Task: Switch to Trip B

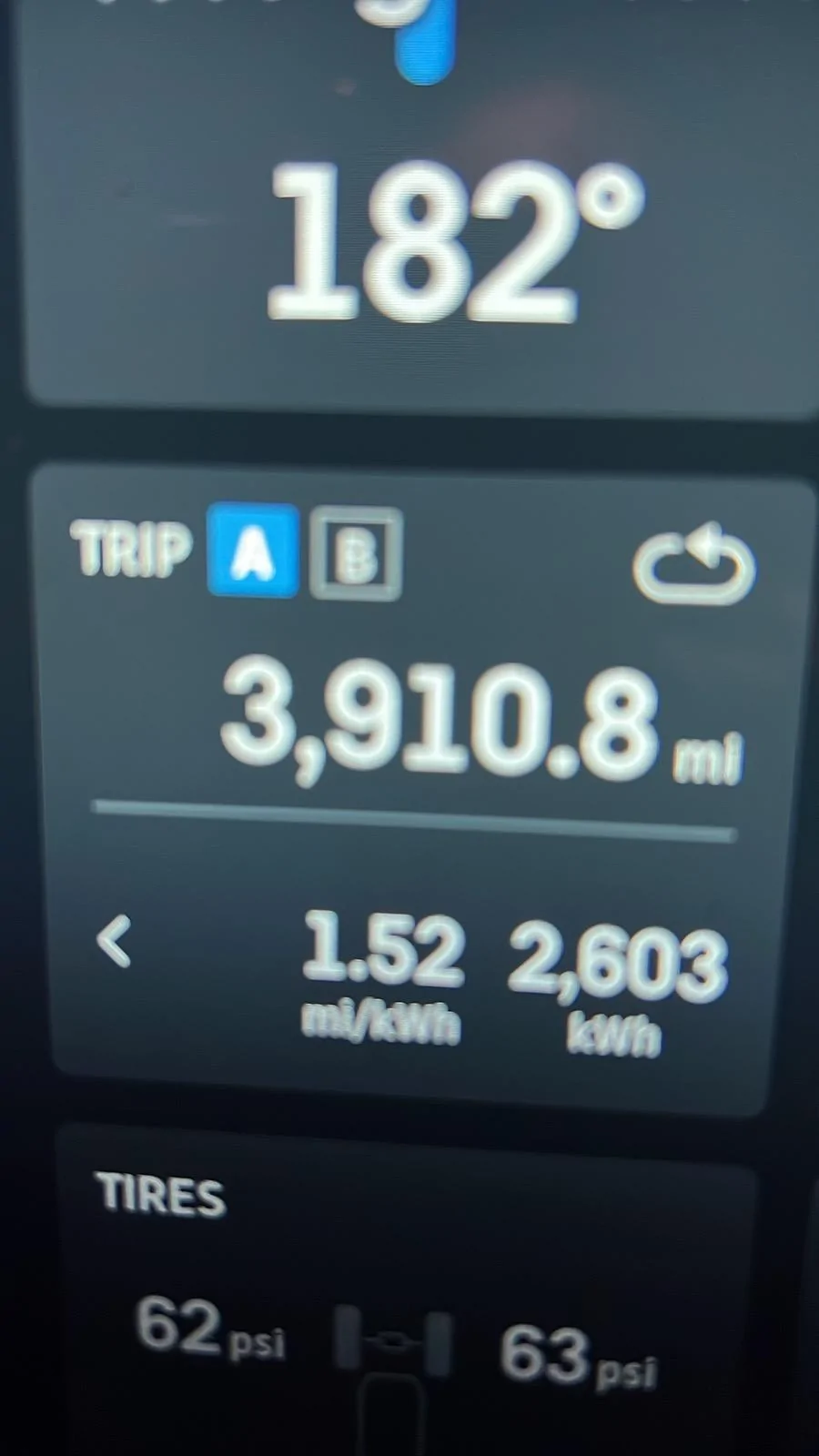Action: tap(356, 554)
